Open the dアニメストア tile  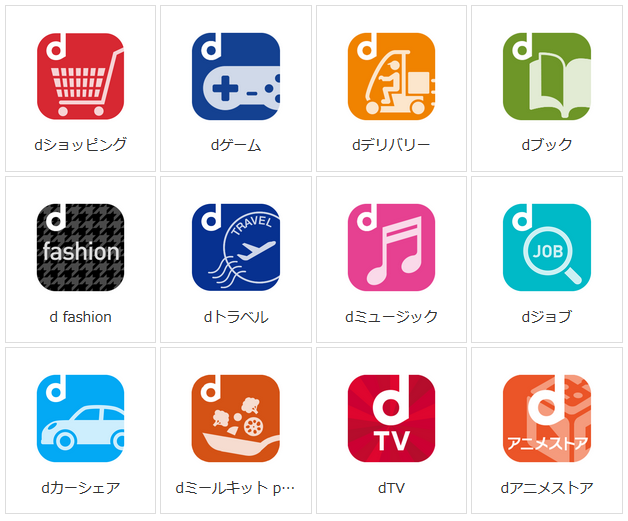547,419
